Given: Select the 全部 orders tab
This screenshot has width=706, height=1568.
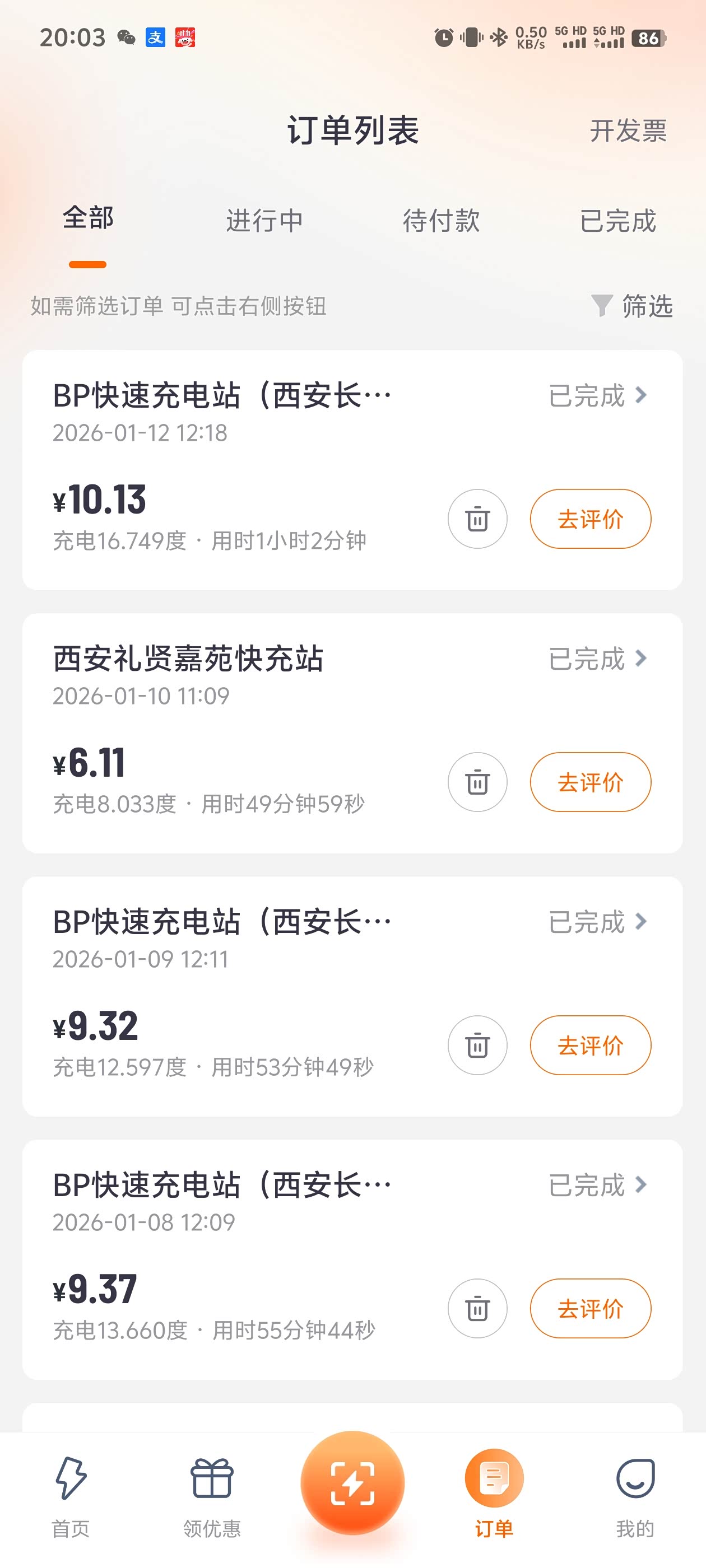Looking at the screenshot, I should coord(89,219).
